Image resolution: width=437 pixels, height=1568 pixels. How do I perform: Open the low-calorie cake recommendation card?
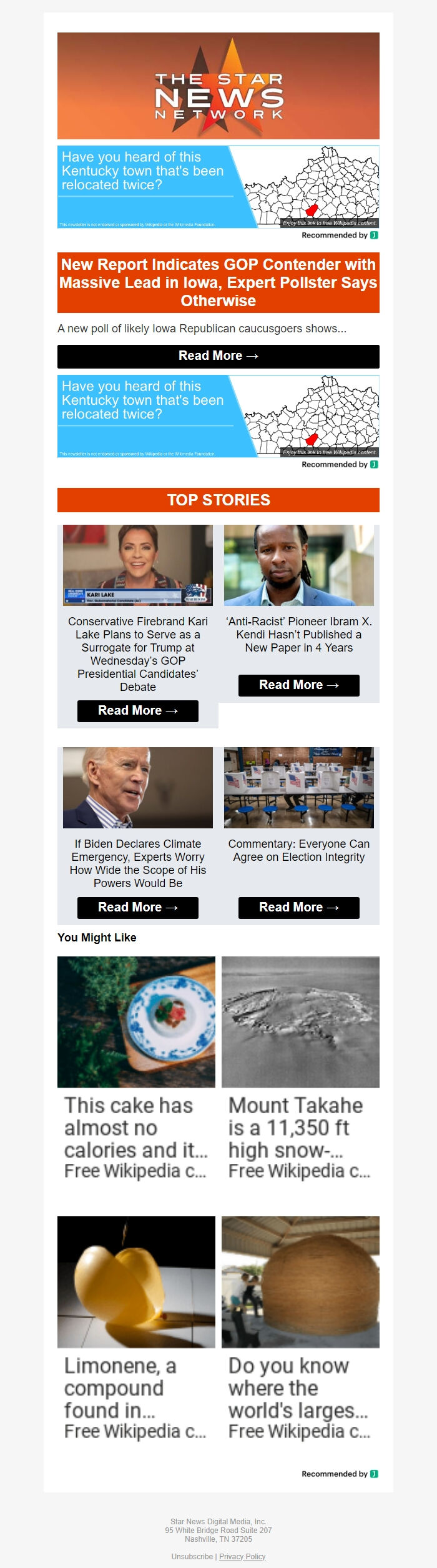[136, 1068]
